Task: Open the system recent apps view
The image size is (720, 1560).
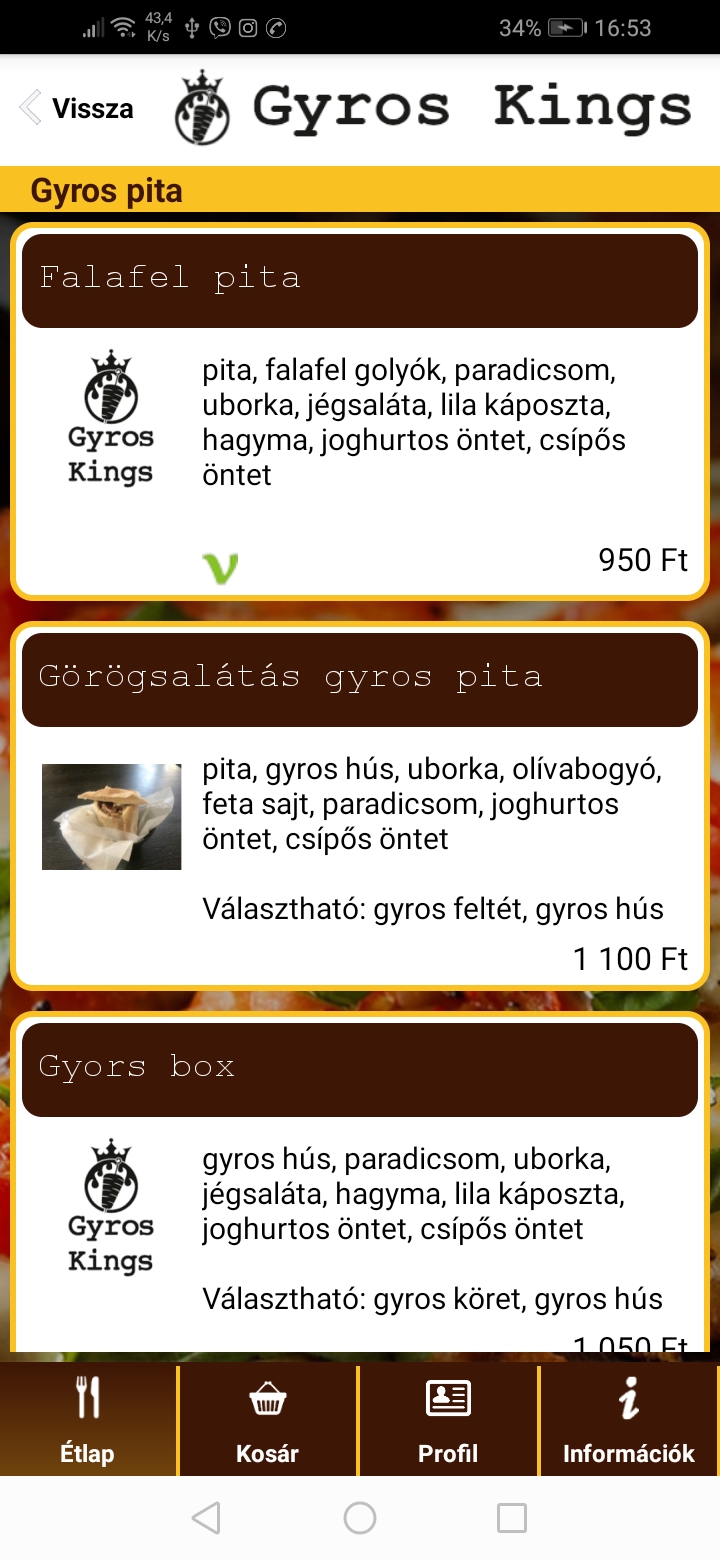Action: (x=512, y=1518)
